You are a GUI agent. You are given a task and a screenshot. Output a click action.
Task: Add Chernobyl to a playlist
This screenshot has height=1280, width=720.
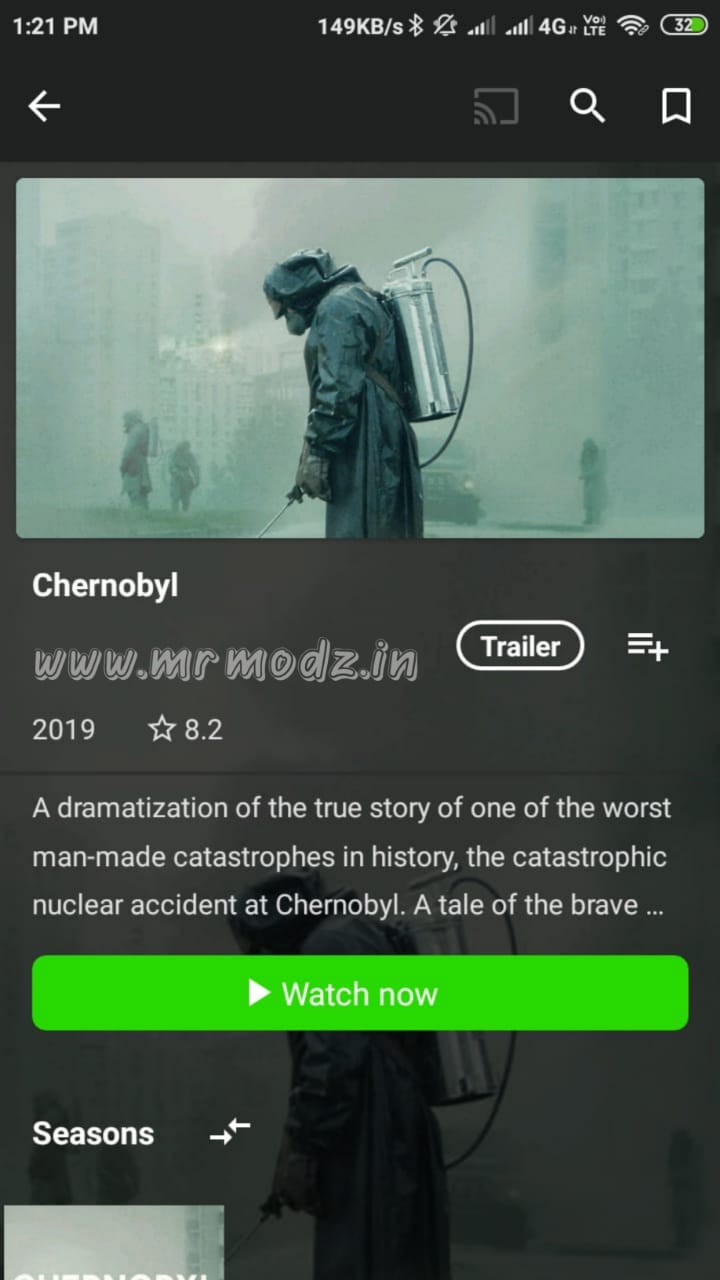click(647, 646)
